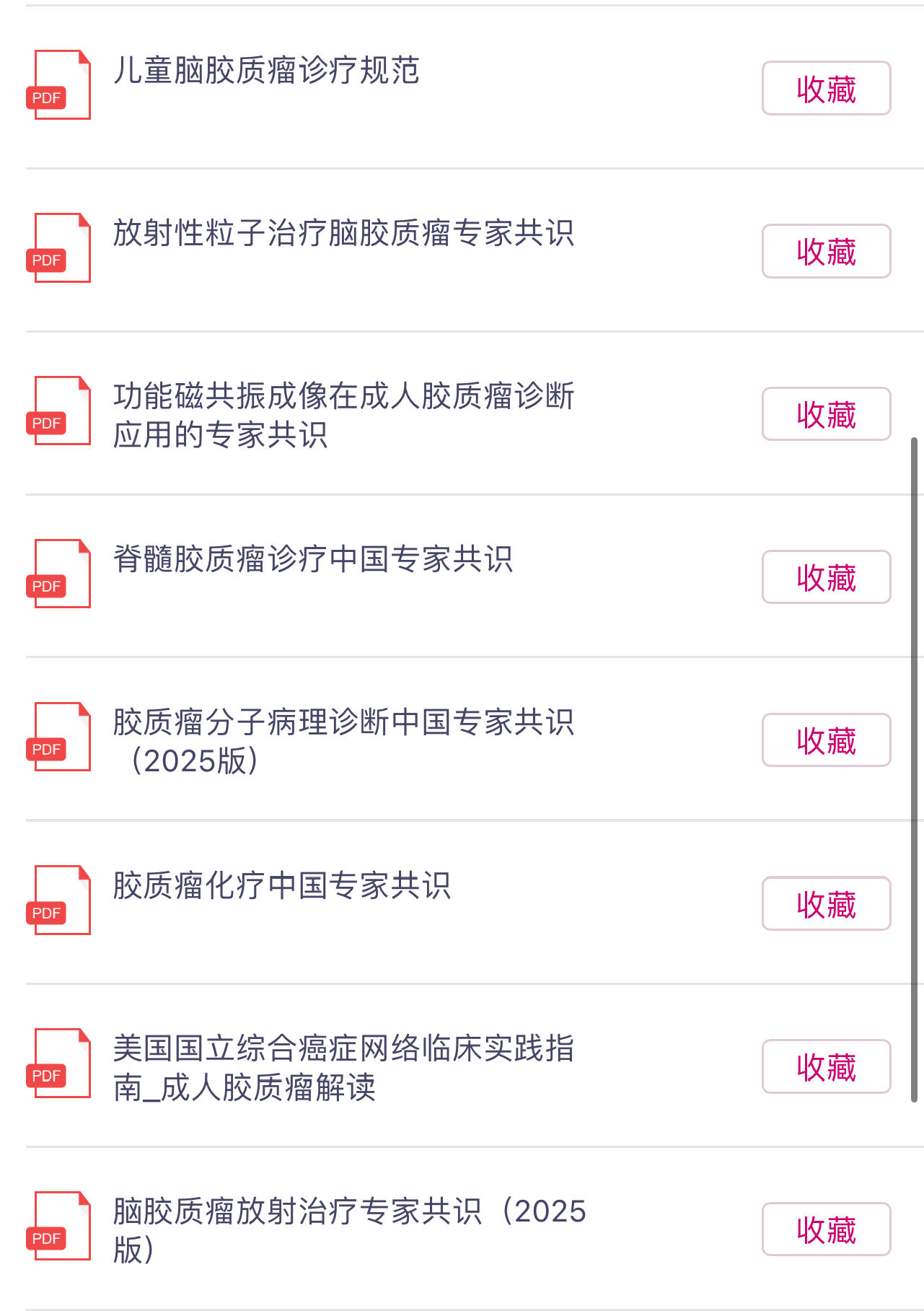Open 胶质瘤分子病理诊断中国专家共识（2025版）
Viewport: 924px width, 1311px height.
[343, 741]
